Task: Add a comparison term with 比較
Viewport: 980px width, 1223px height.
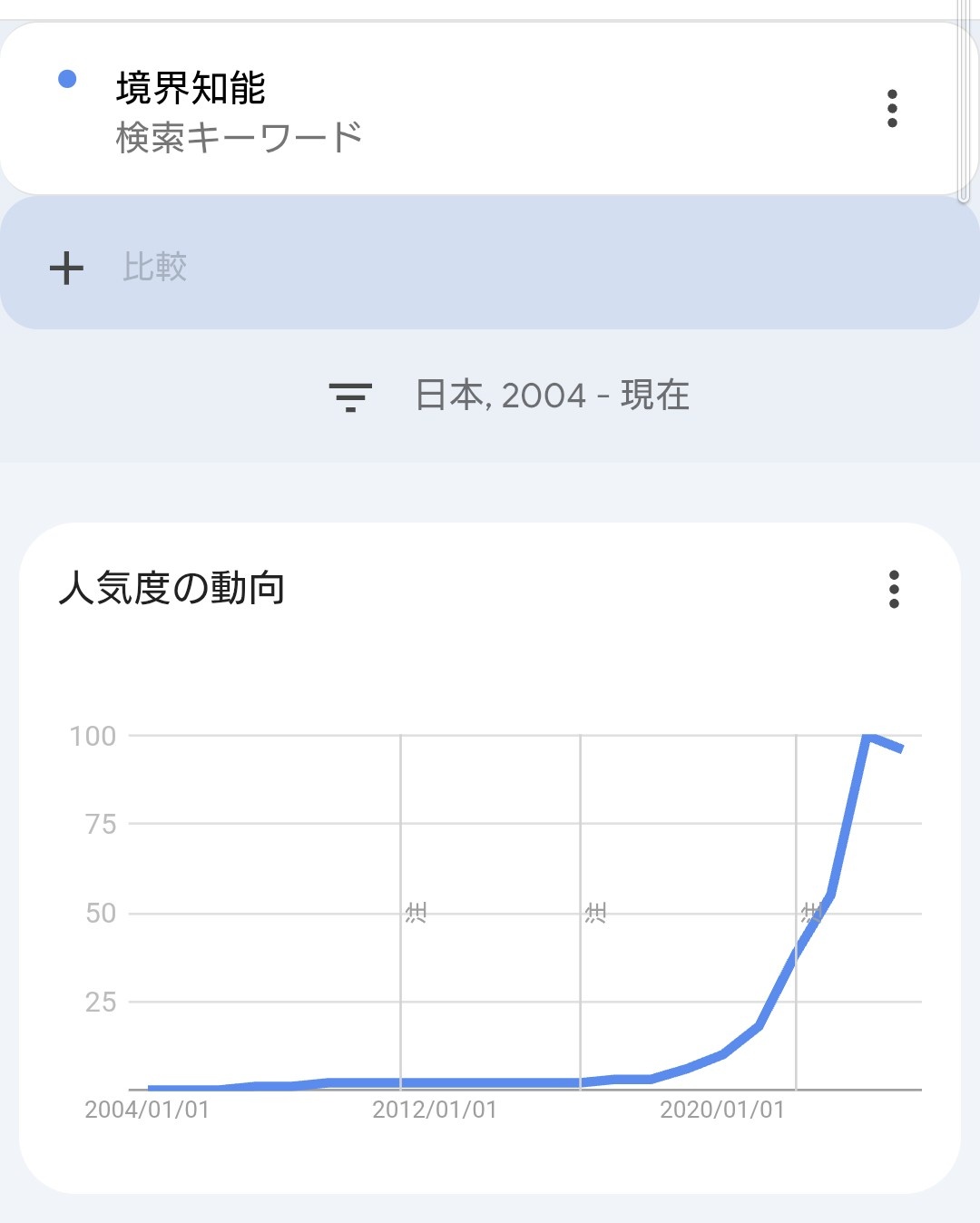Action: coord(154,268)
